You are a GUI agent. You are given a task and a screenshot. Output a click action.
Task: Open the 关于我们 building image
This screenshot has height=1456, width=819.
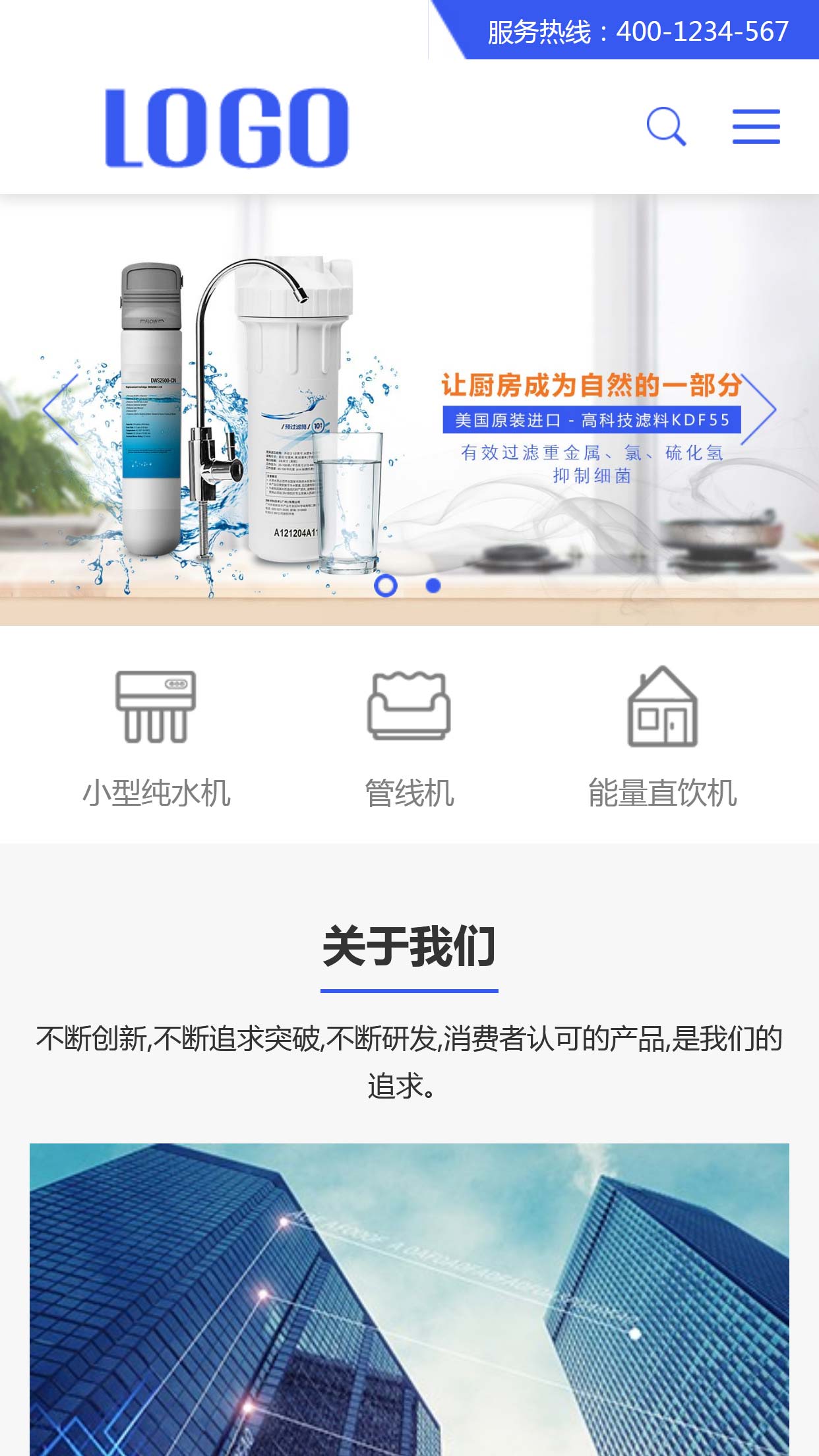(x=409, y=1299)
